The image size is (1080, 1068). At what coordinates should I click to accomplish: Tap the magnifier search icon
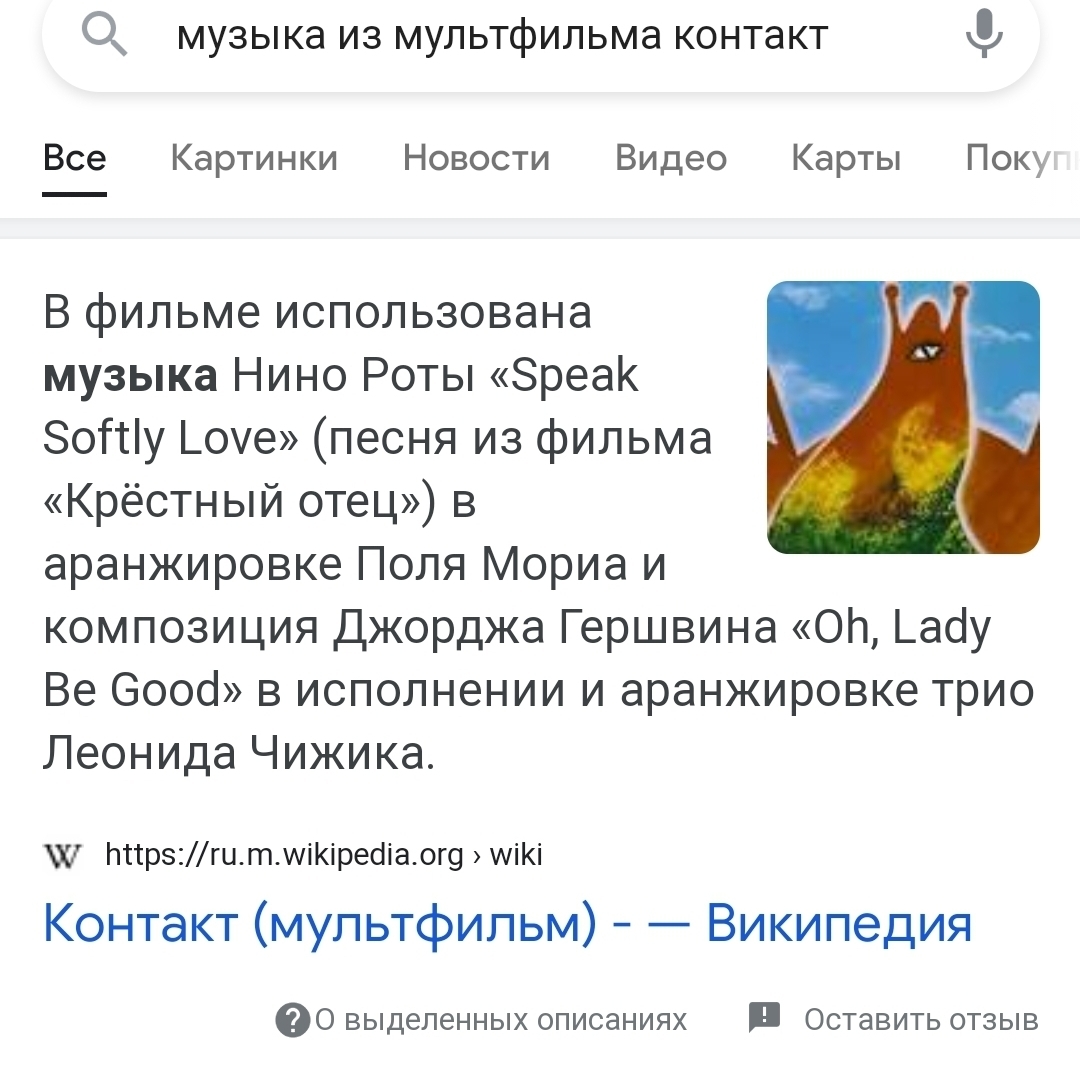tap(104, 36)
